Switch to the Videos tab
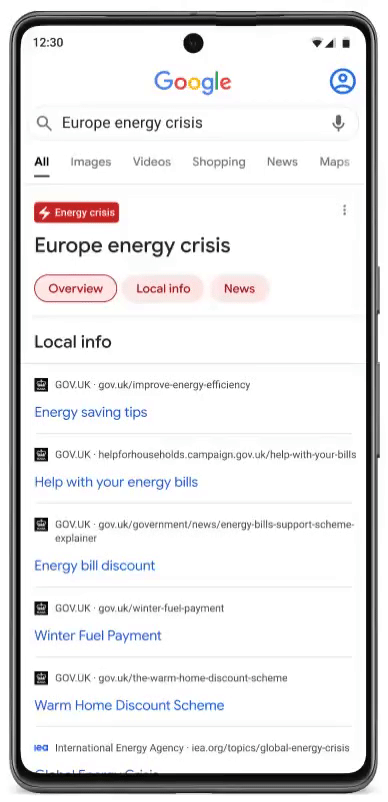 (152, 162)
